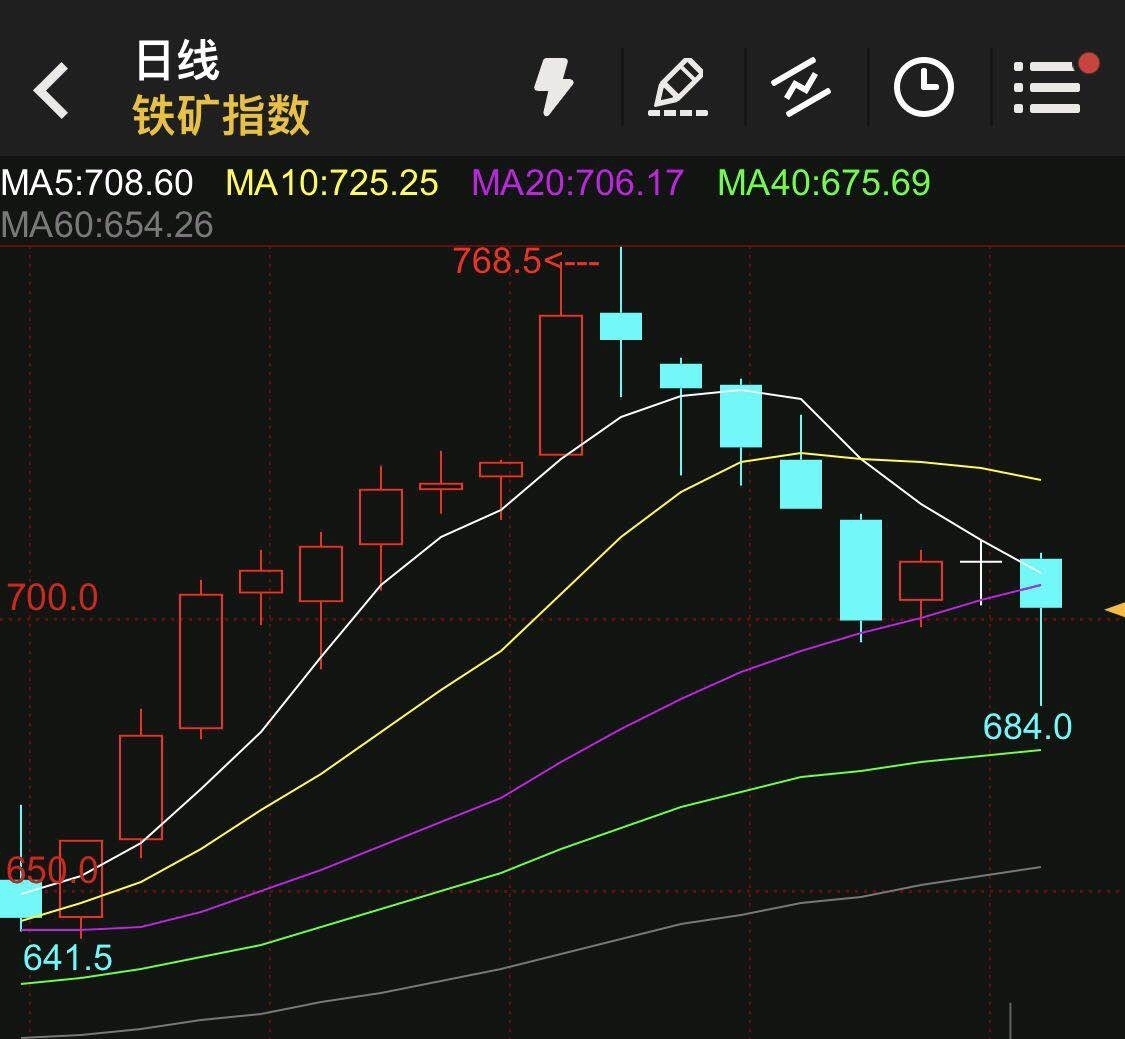Image resolution: width=1125 pixels, height=1039 pixels.
Task: Open the lightning quick-trade icon
Action: pos(553,87)
